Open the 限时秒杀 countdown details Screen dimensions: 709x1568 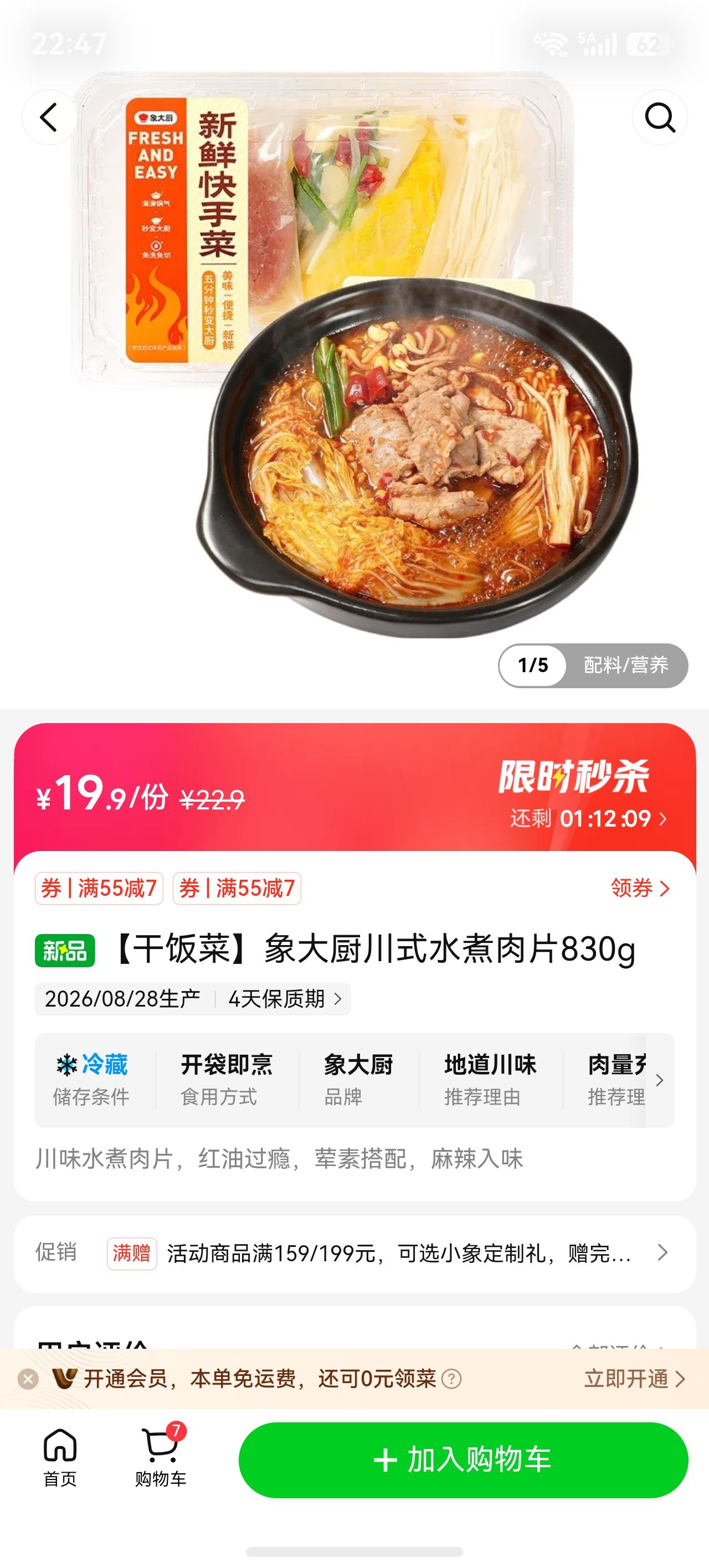click(x=588, y=818)
